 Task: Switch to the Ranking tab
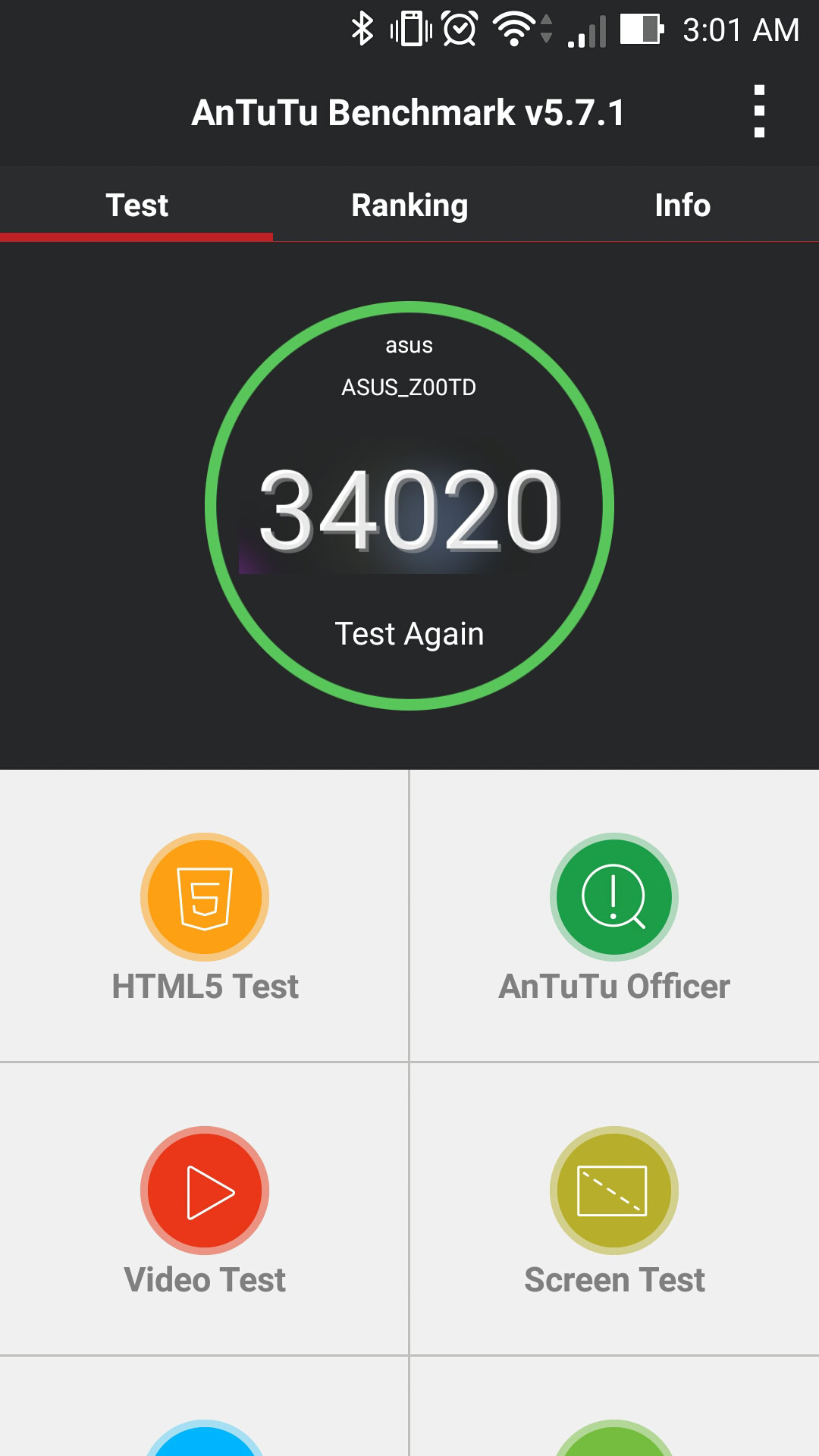coord(409,206)
